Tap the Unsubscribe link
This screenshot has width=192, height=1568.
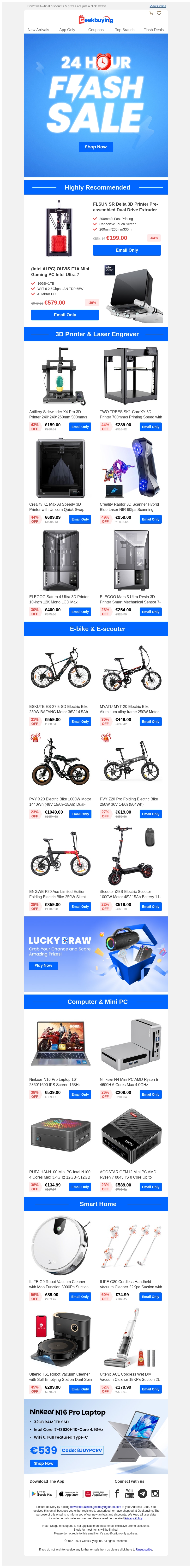click(x=144, y=1550)
